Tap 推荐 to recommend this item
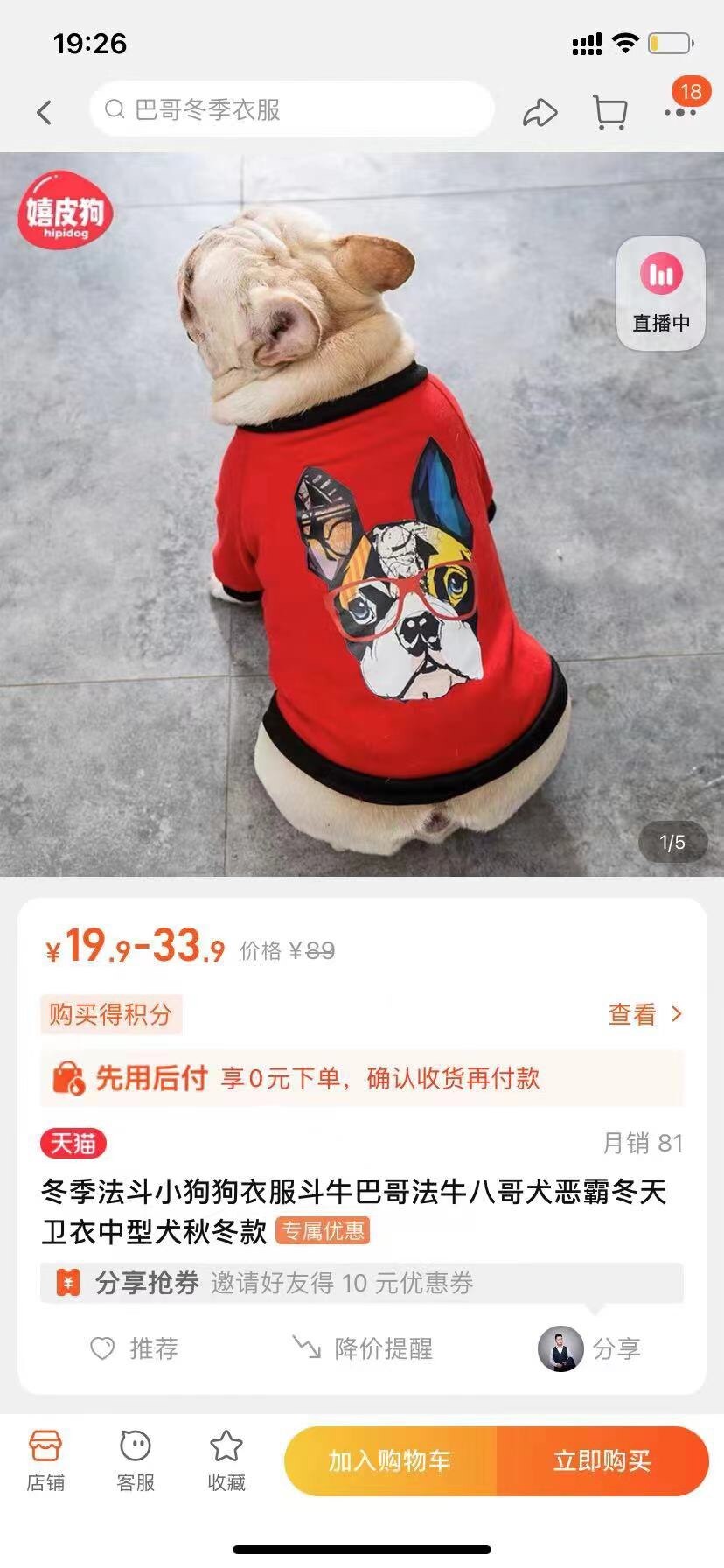 135,1348
